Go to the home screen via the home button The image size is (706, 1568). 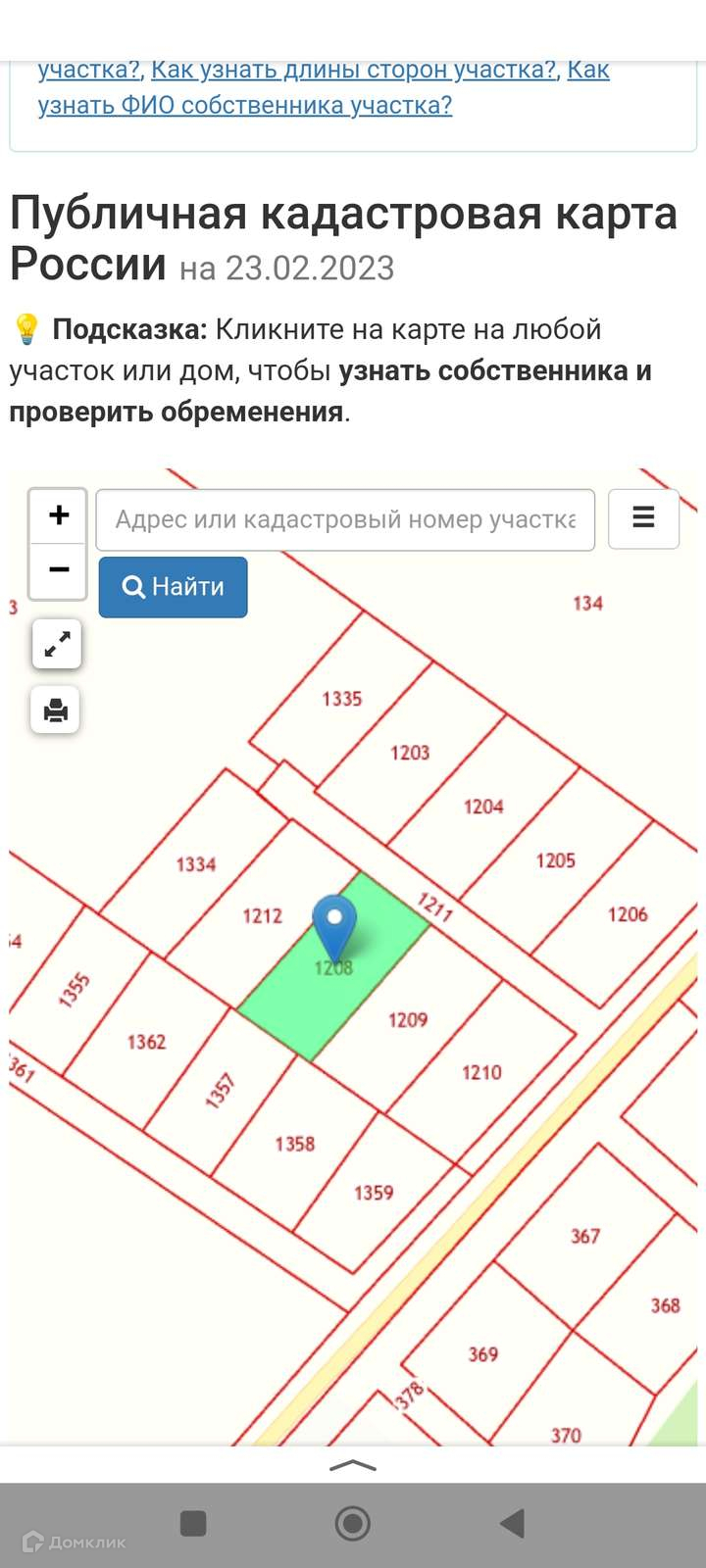[353, 1523]
